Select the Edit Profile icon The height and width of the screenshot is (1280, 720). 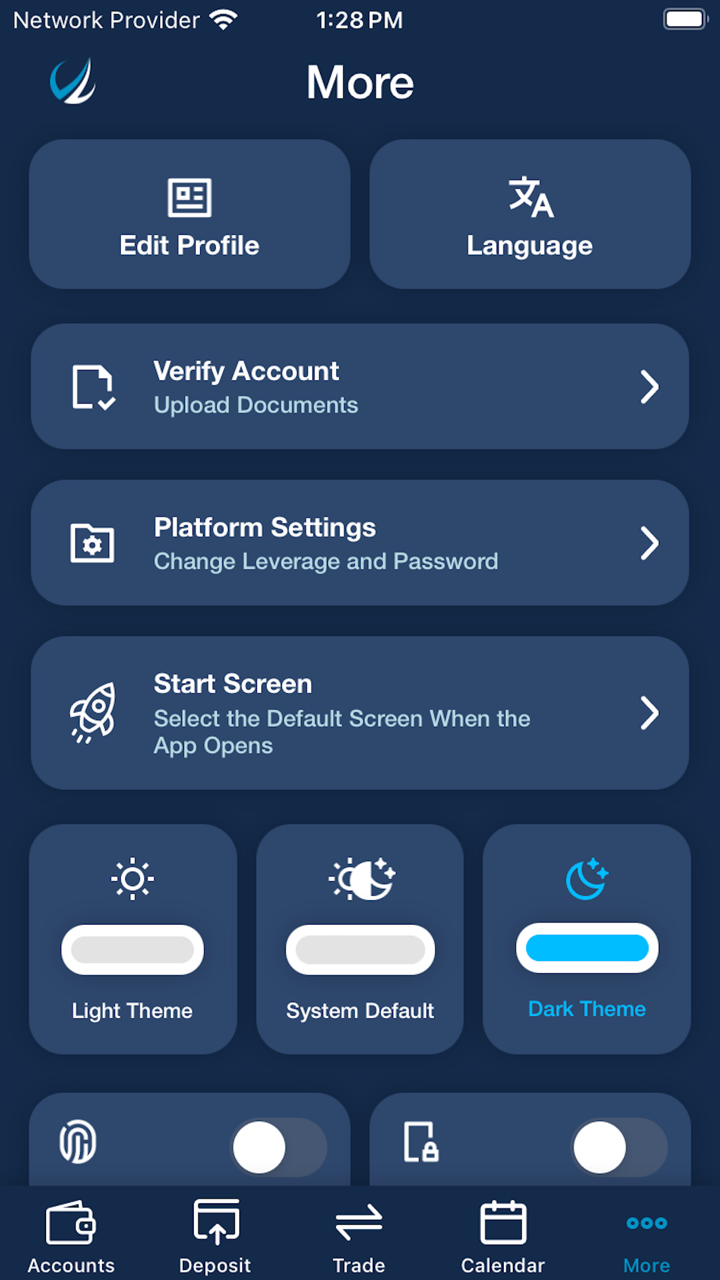click(x=189, y=196)
